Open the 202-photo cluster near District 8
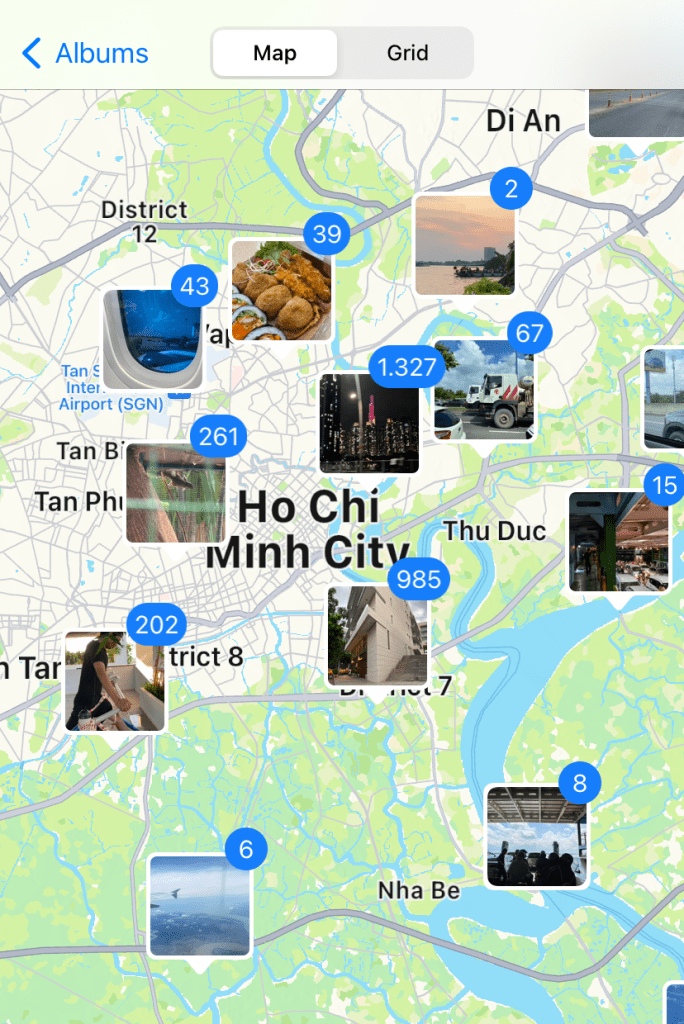684x1024 pixels. pyautogui.click(x=115, y=681)
